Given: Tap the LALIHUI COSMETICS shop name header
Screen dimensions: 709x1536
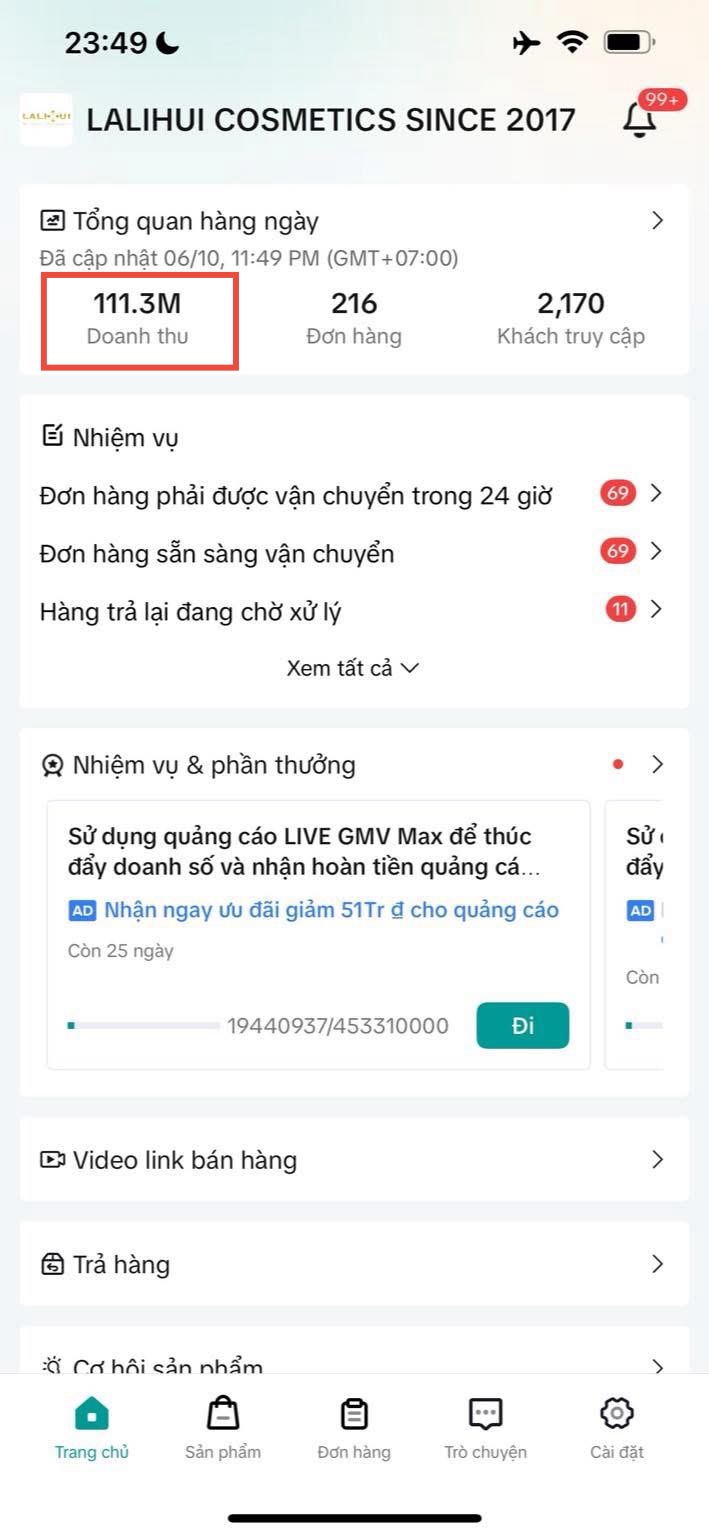Looking at the screenshot, I should coord(330,120).
